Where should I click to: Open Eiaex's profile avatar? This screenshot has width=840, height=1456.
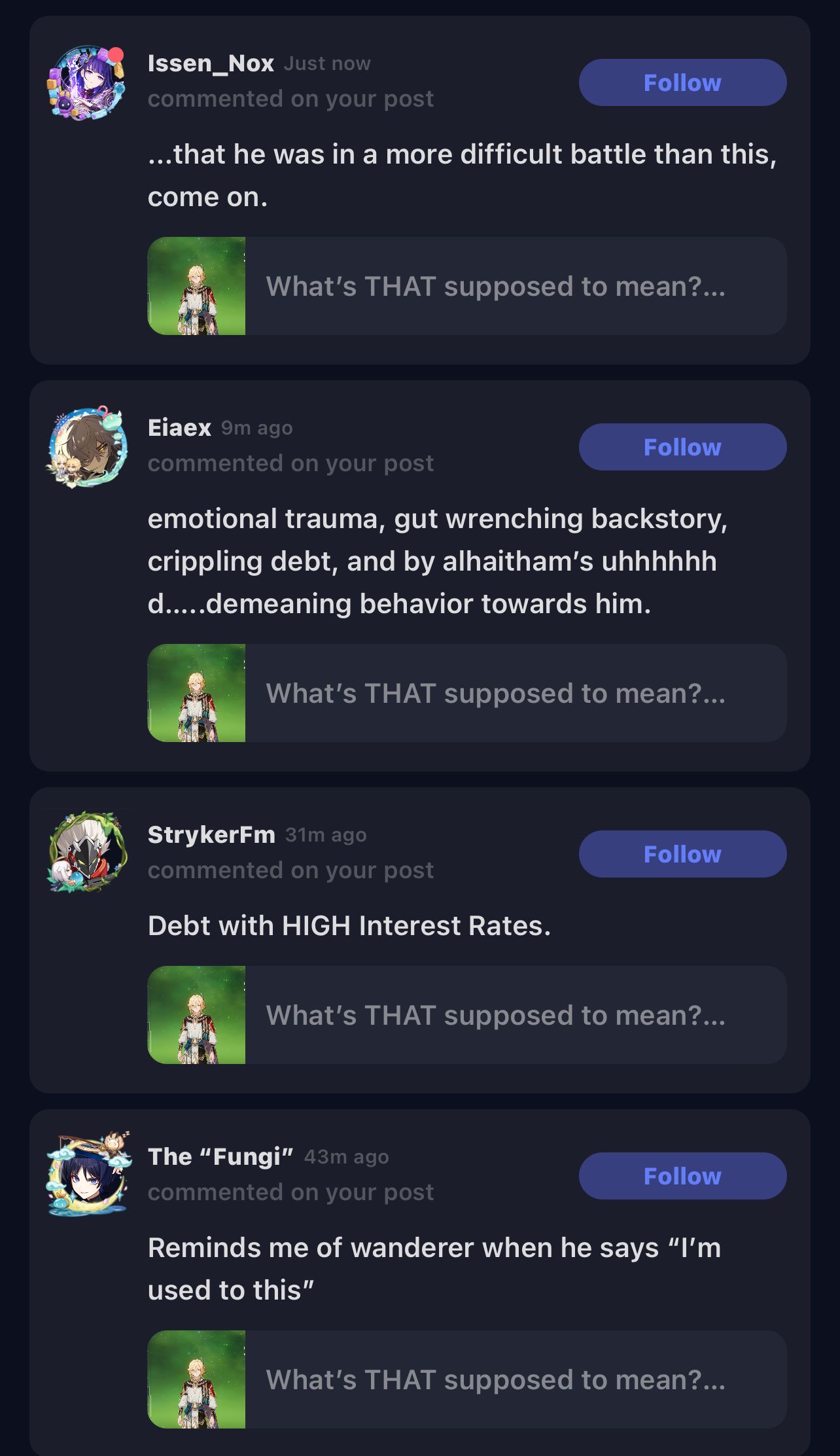pyautogui.click(x=86, y=448)
